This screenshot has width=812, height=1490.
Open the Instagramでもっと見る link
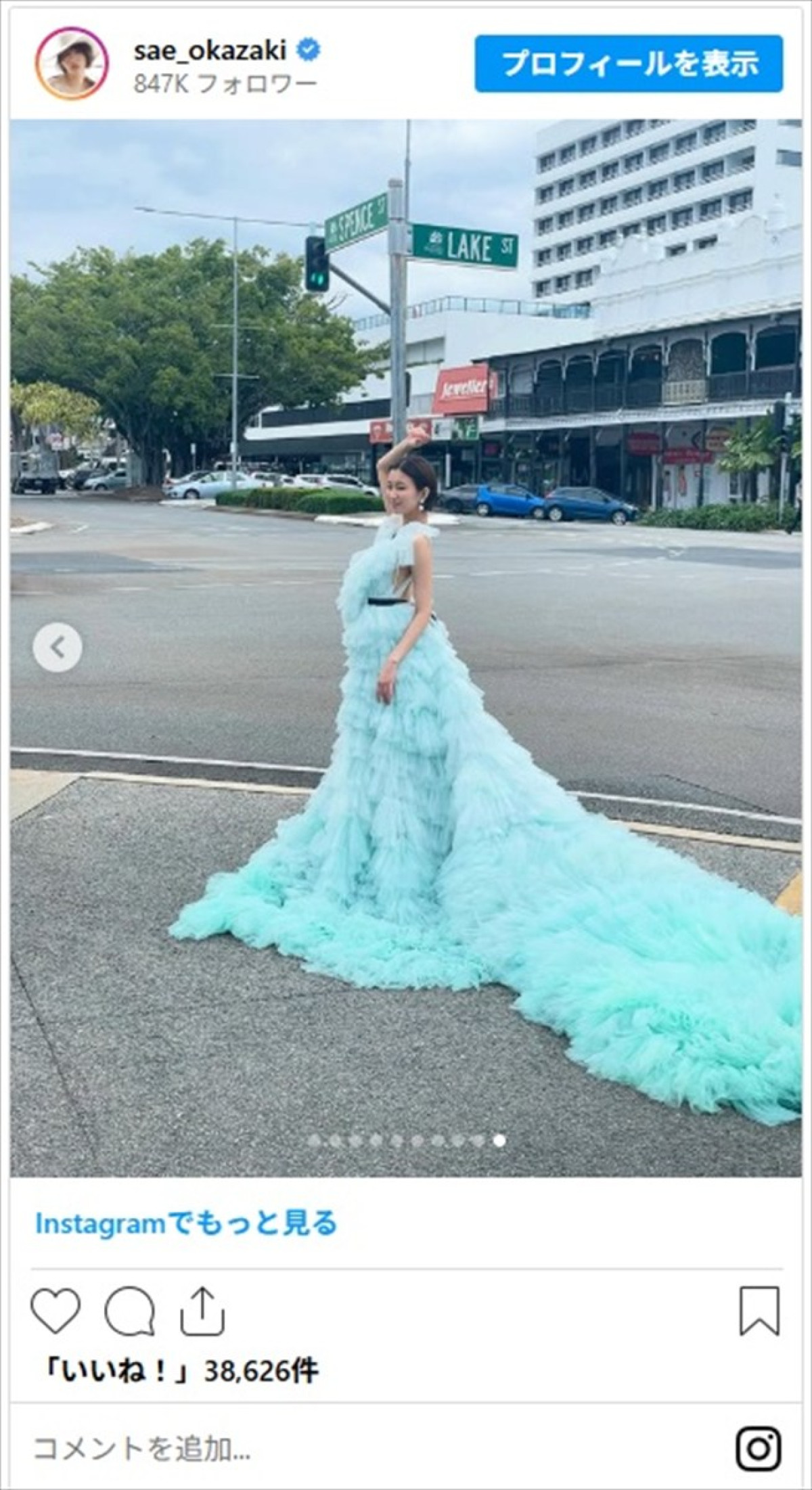pos(186,1223)
